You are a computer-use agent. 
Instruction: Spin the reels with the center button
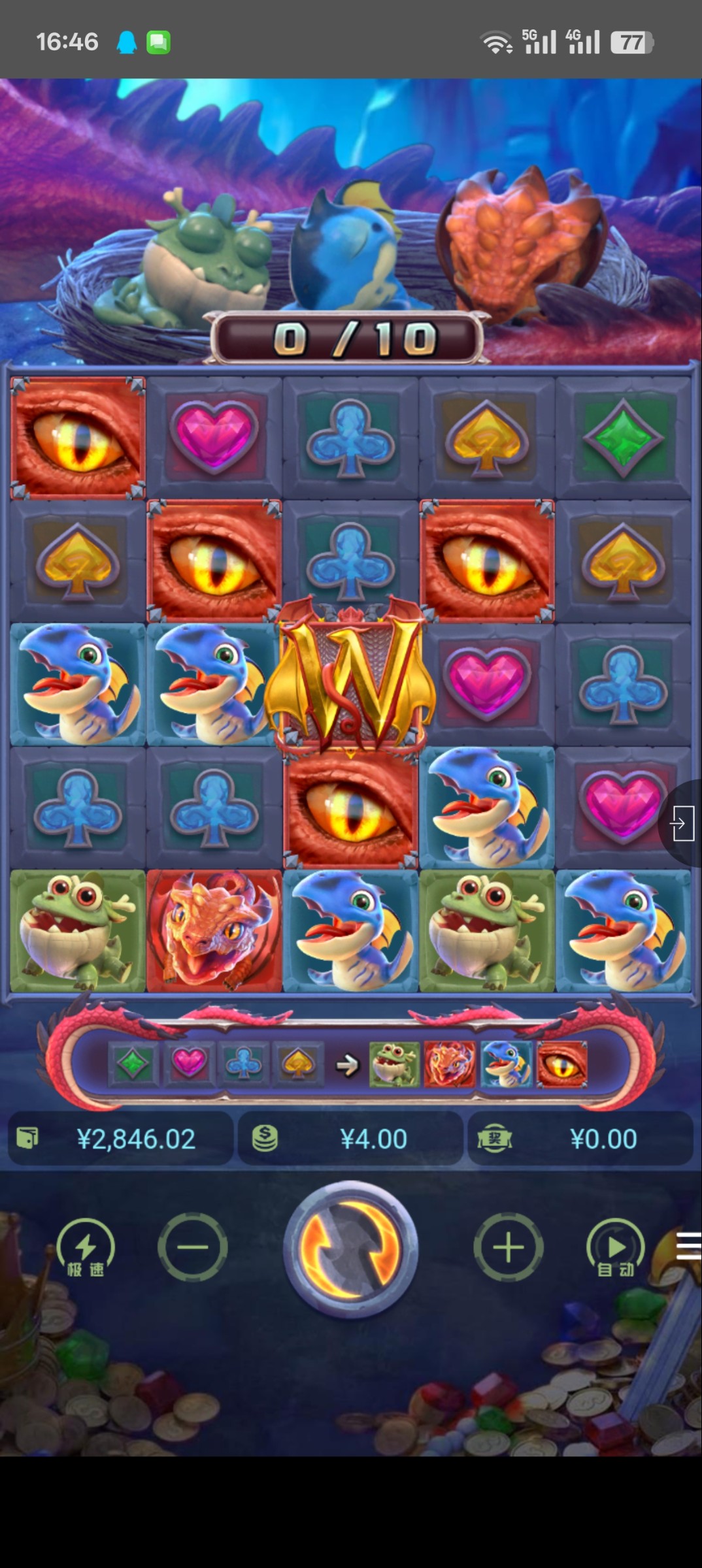click(x=350, y=1248)
